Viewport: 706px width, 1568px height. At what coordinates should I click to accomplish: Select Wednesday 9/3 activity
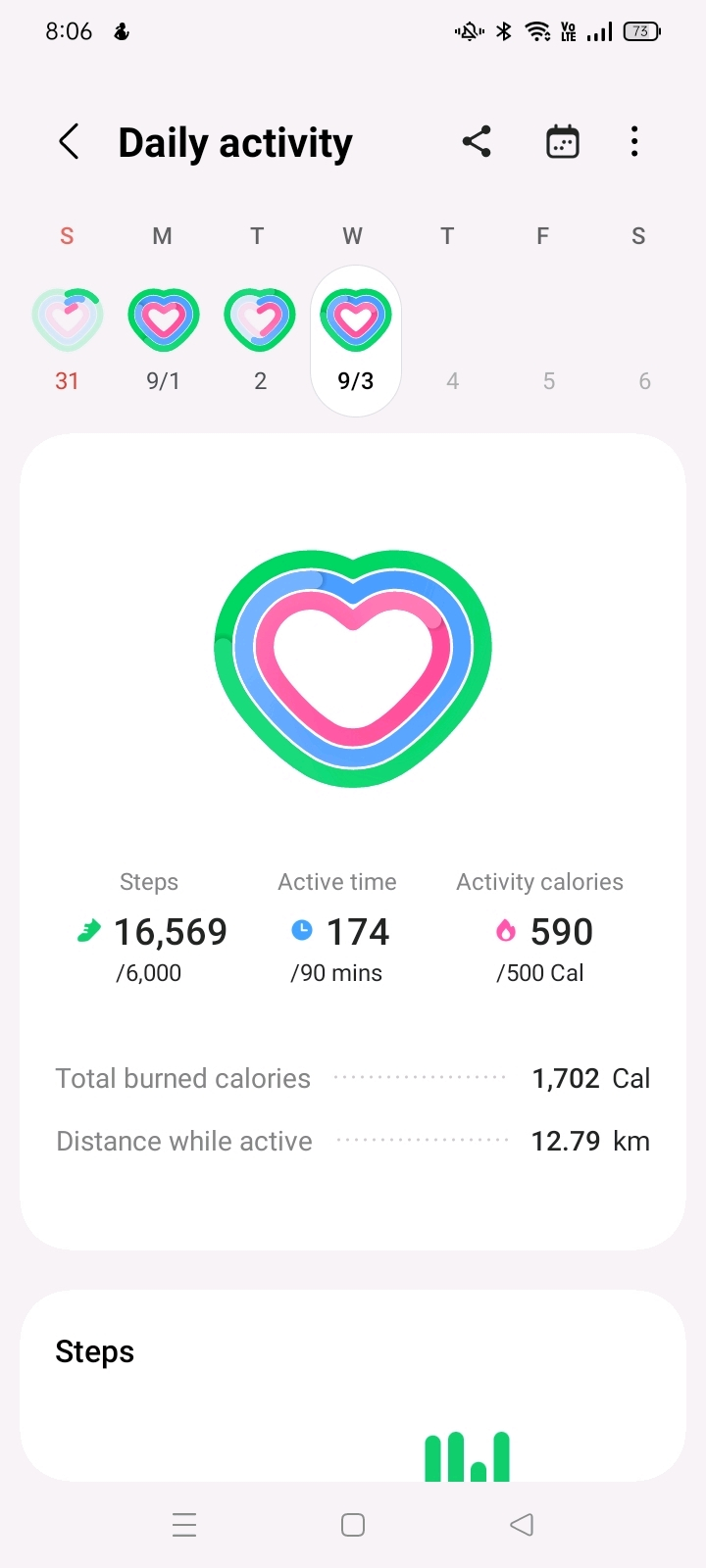point(356,341)
